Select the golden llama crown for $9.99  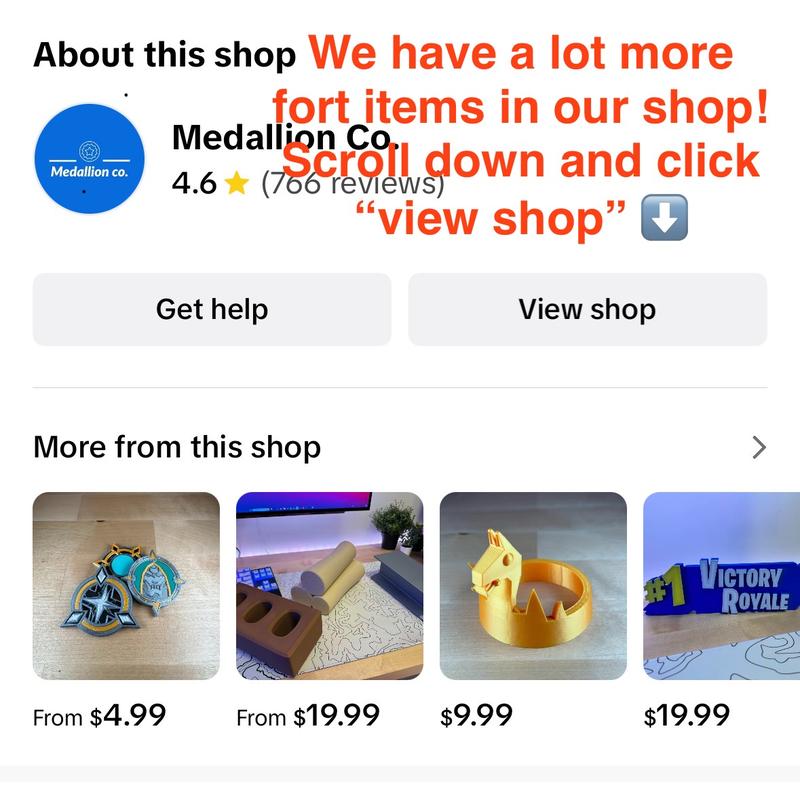(533, 586)
